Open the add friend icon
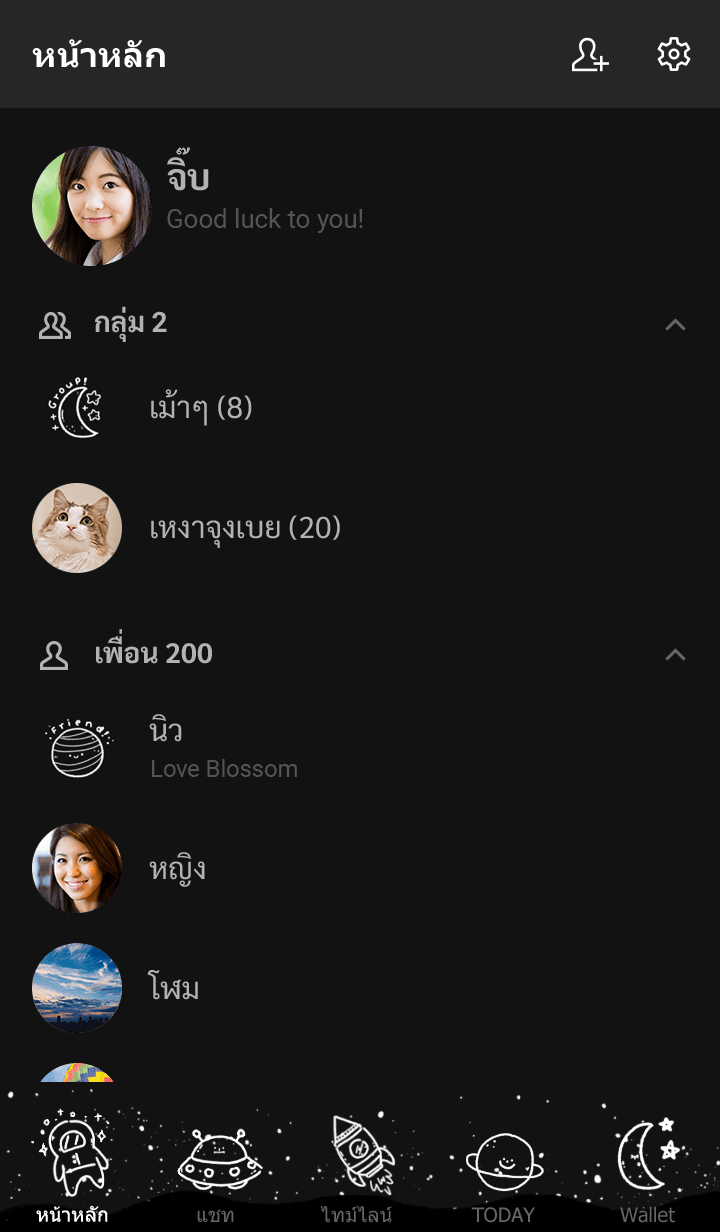 point(590,55)
